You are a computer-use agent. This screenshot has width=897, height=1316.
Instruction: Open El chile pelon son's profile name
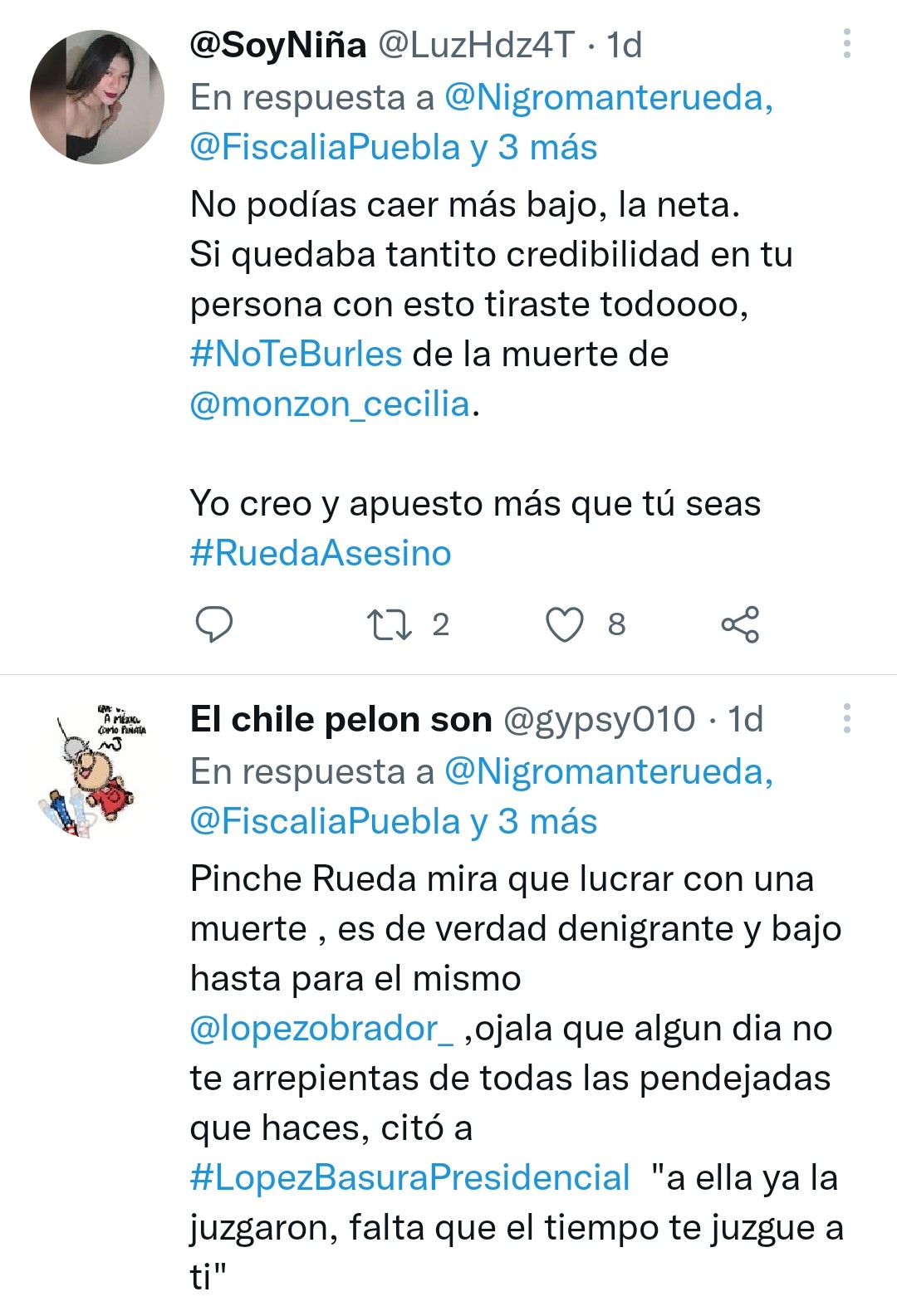341,719
